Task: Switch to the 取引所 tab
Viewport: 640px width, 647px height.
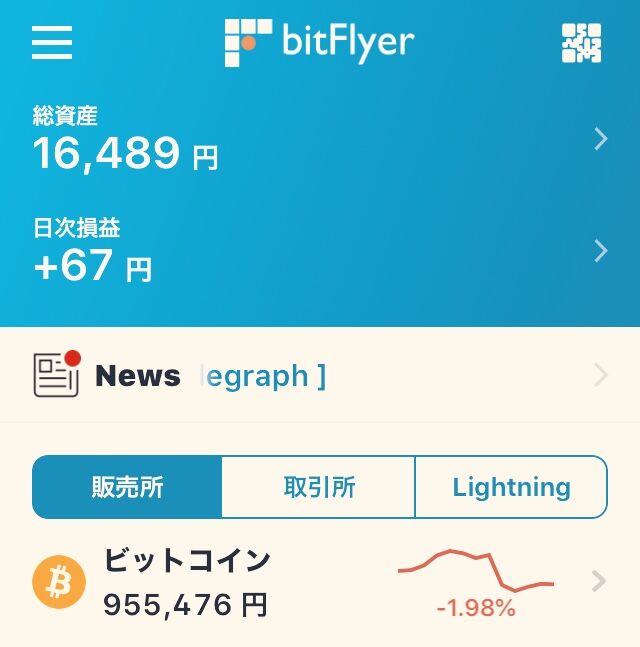Action: tap(318, 487)
